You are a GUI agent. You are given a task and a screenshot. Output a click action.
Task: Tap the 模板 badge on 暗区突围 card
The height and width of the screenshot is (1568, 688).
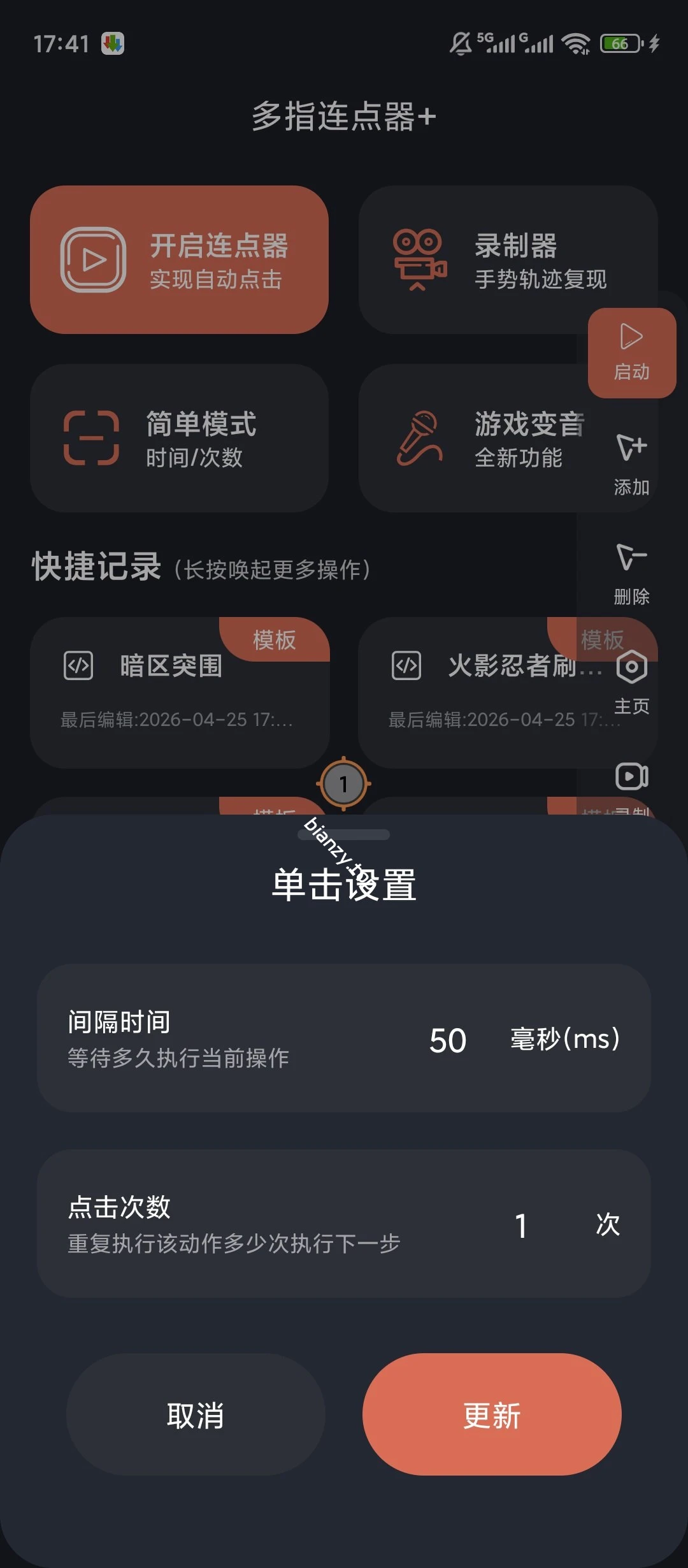coord(275,641)
